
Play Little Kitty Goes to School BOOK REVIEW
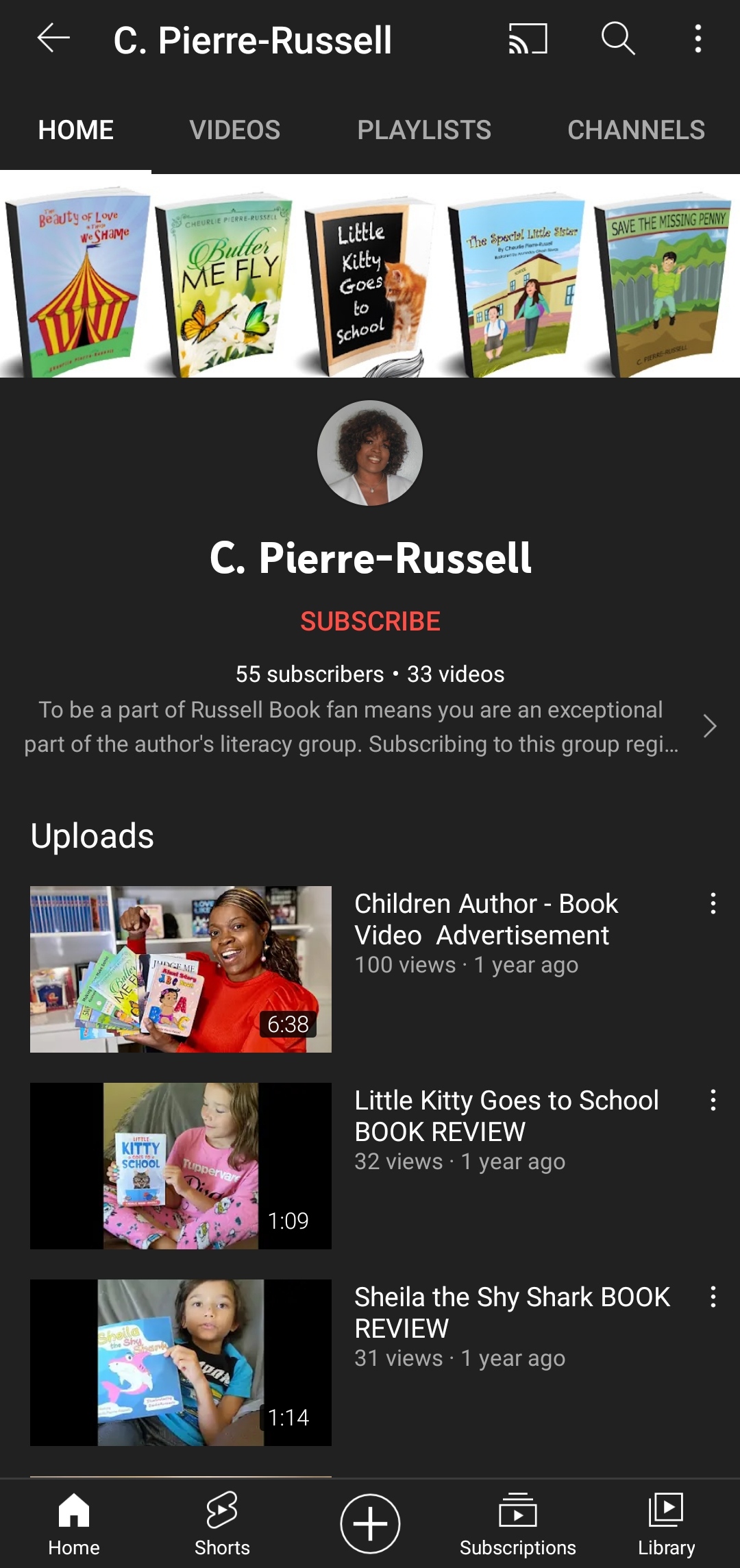tap(181, 1166)
